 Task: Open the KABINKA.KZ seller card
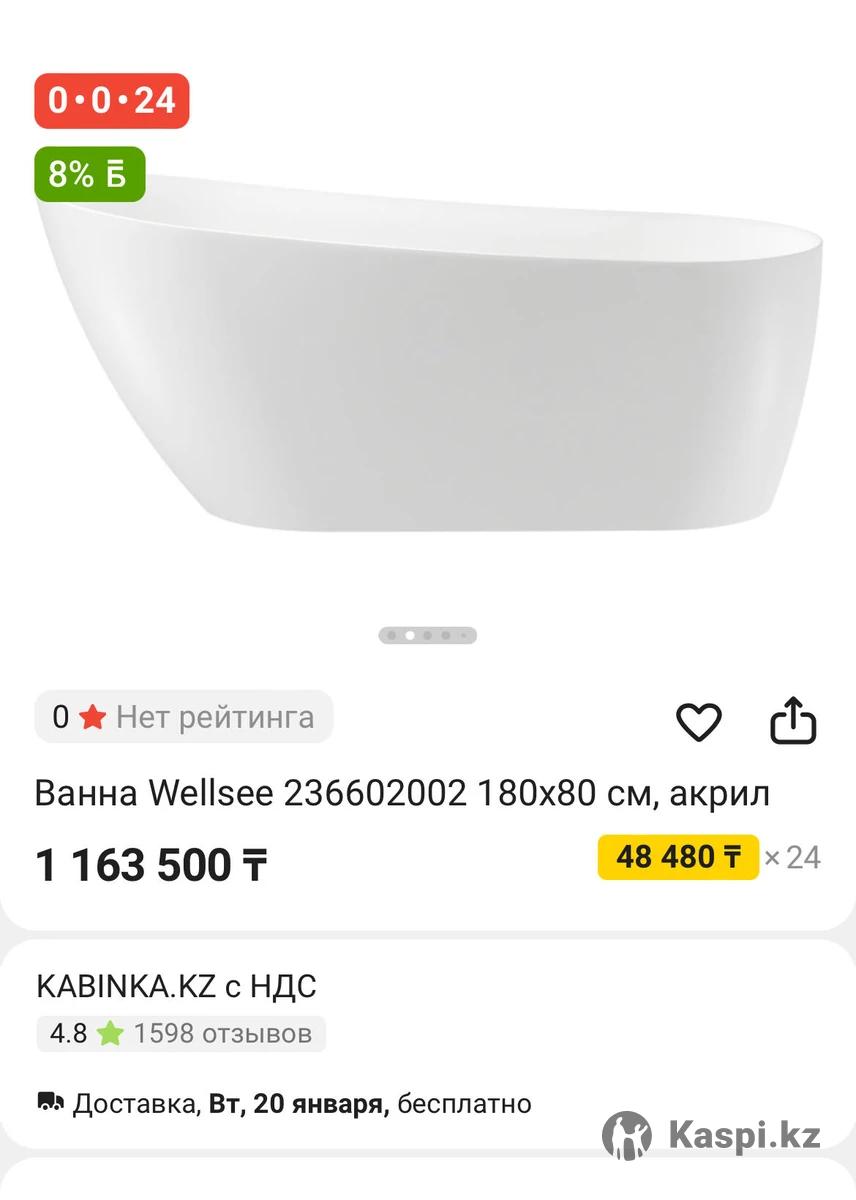[x=177, y=987]
